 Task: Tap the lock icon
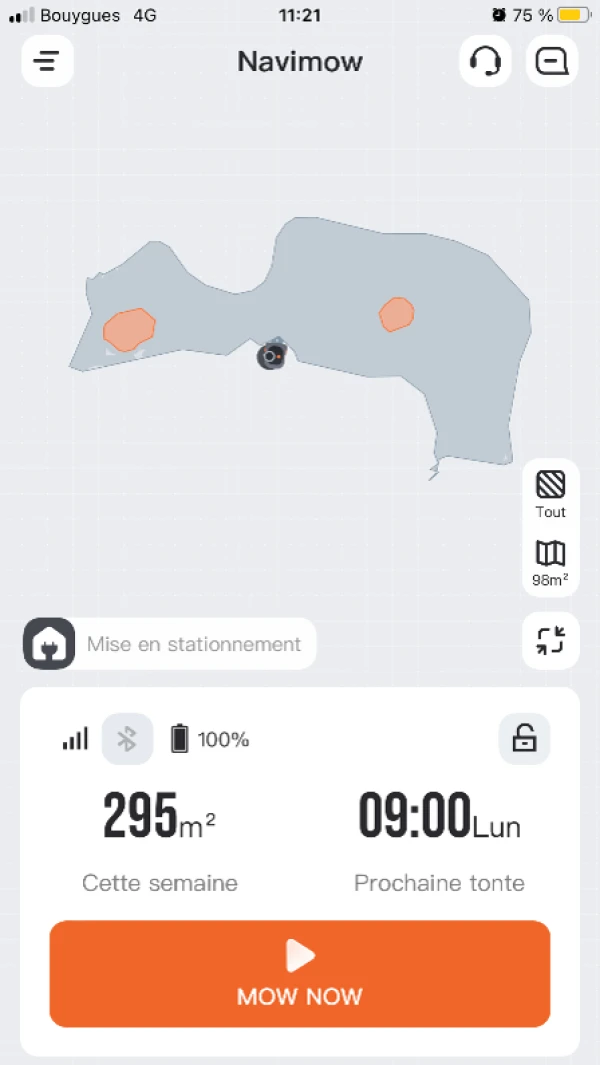tap(524, 739)
